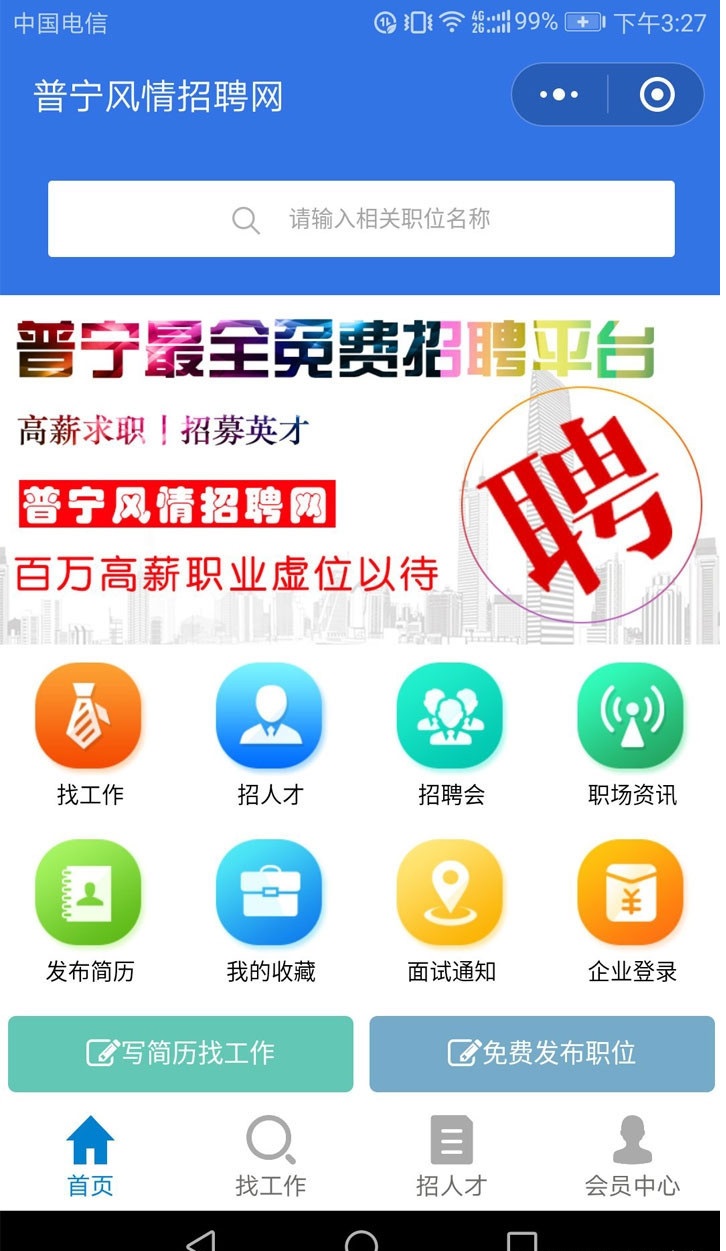The width and height of the screenshot is (726, 1251).
Task: Switch to the 找工作 bottom tab
Action: (270, 1157)
